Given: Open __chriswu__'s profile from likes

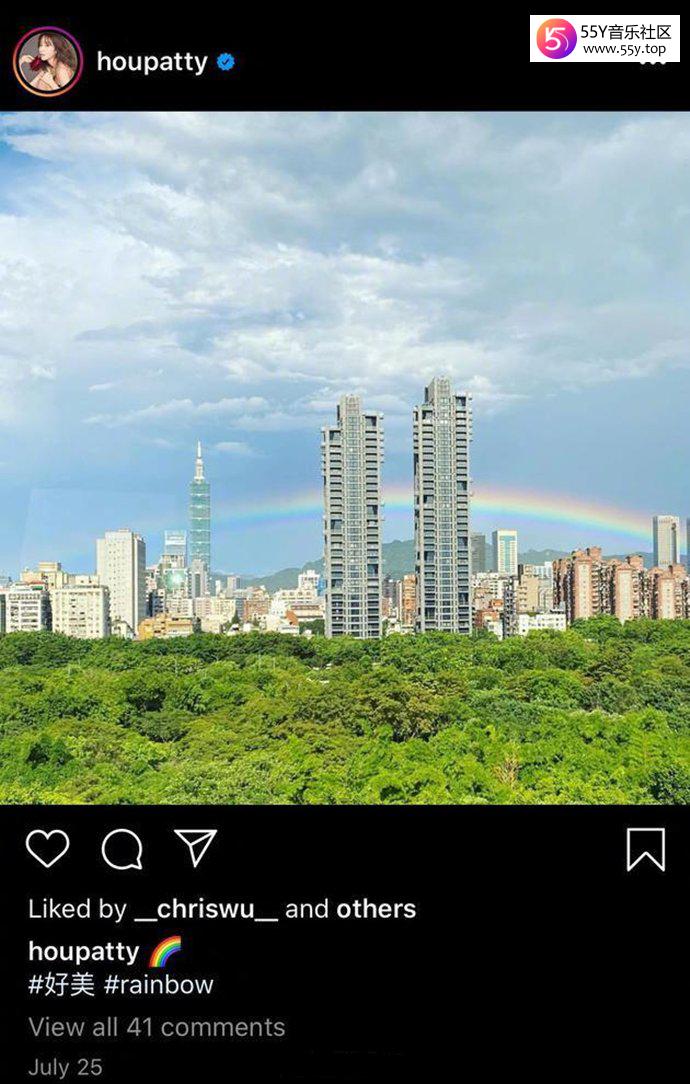Looking at the screenshot, I should (x=205, y=909).
